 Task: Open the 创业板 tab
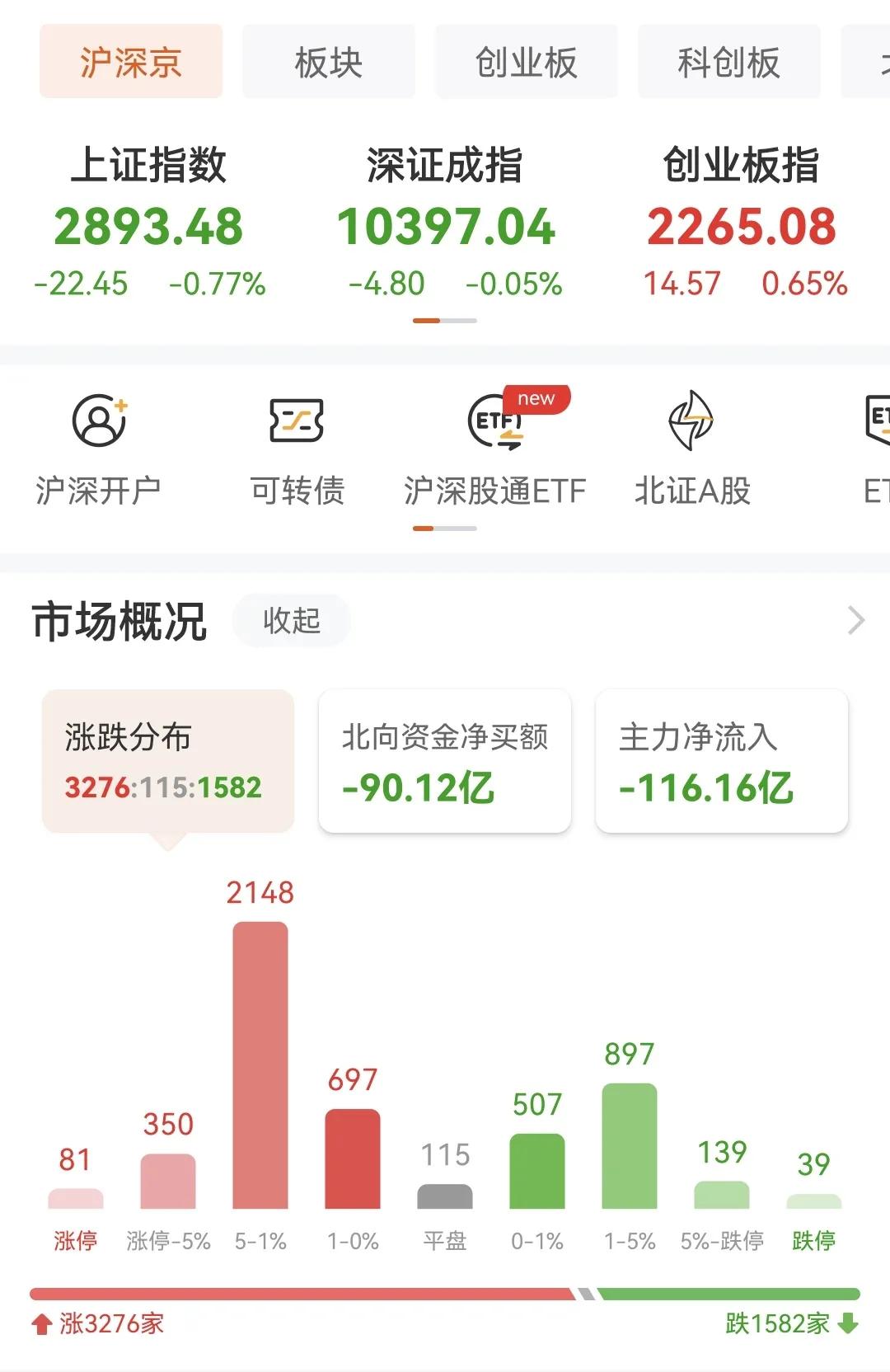click(x=526, y=62)
